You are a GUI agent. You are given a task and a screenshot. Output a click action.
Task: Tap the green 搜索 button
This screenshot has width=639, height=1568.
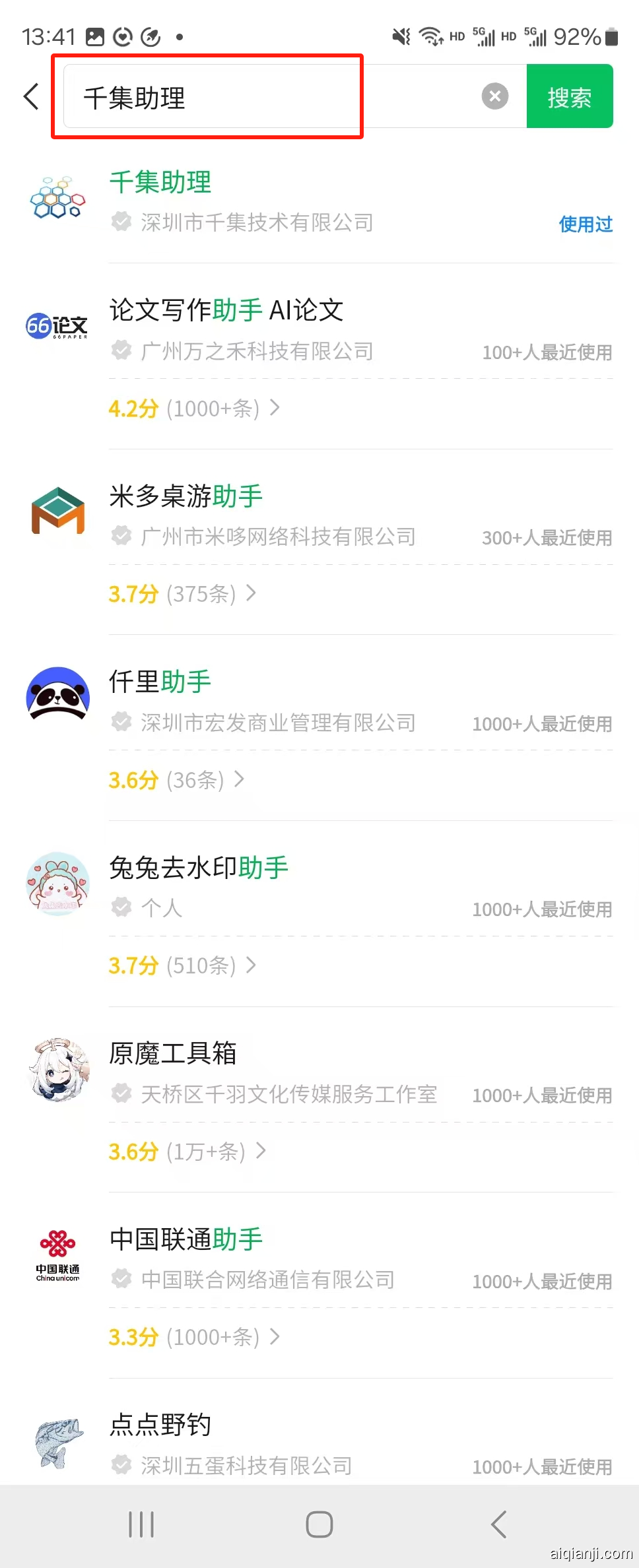(569, 96)
